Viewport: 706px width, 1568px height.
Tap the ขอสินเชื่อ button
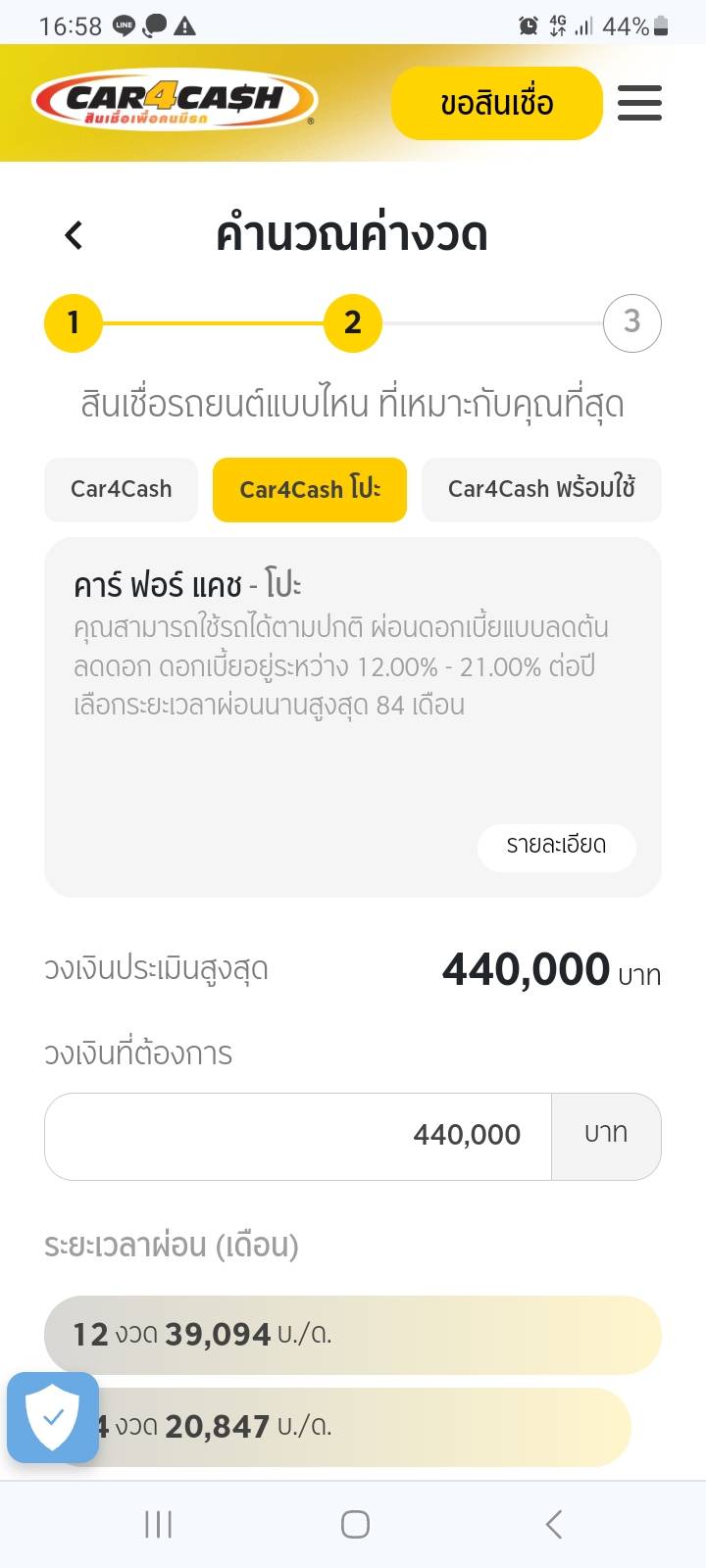pyautogui.click(x=496, y=103)
